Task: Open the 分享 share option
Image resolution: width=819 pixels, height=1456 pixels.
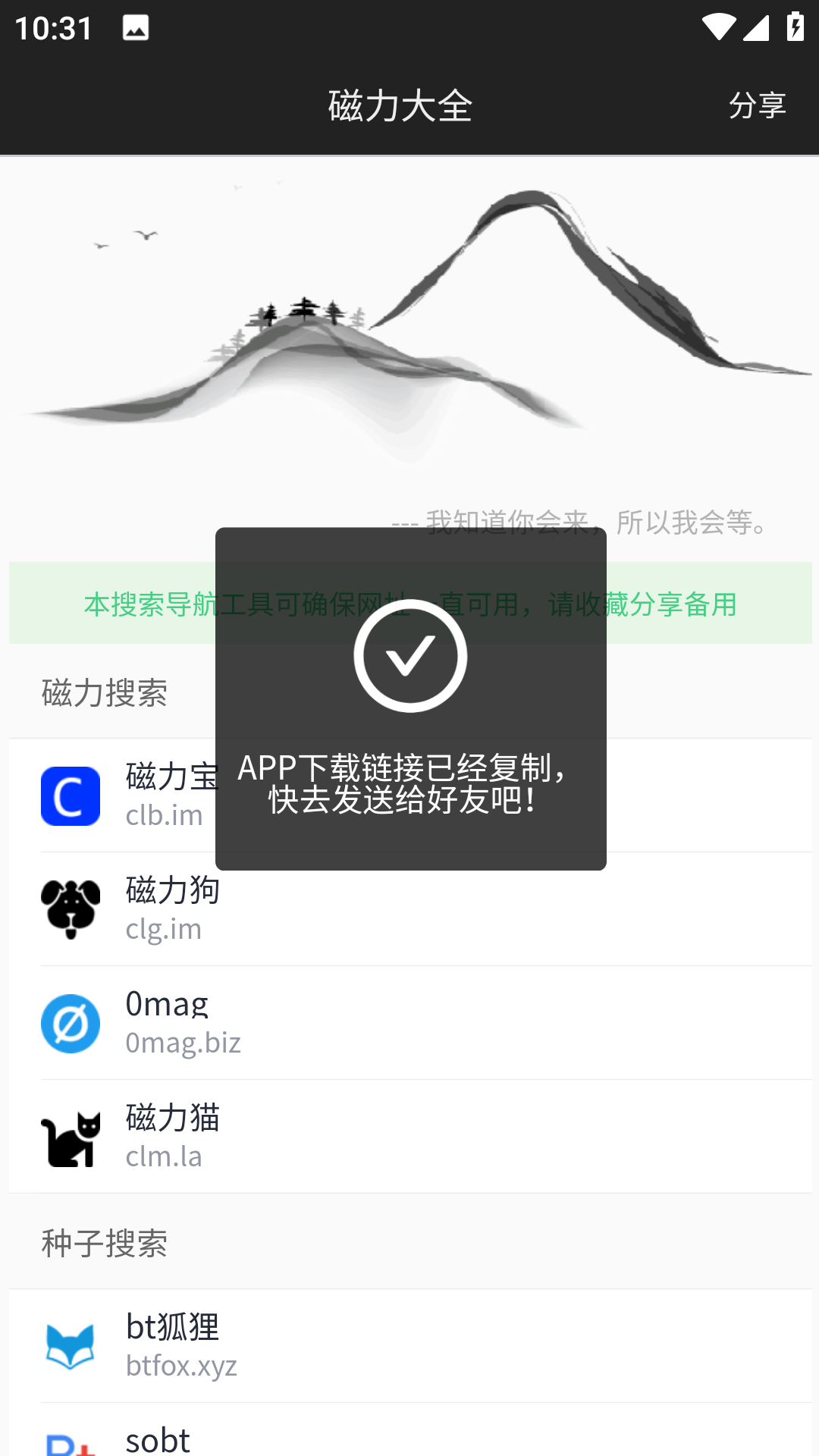Action: tap(758, 106)
